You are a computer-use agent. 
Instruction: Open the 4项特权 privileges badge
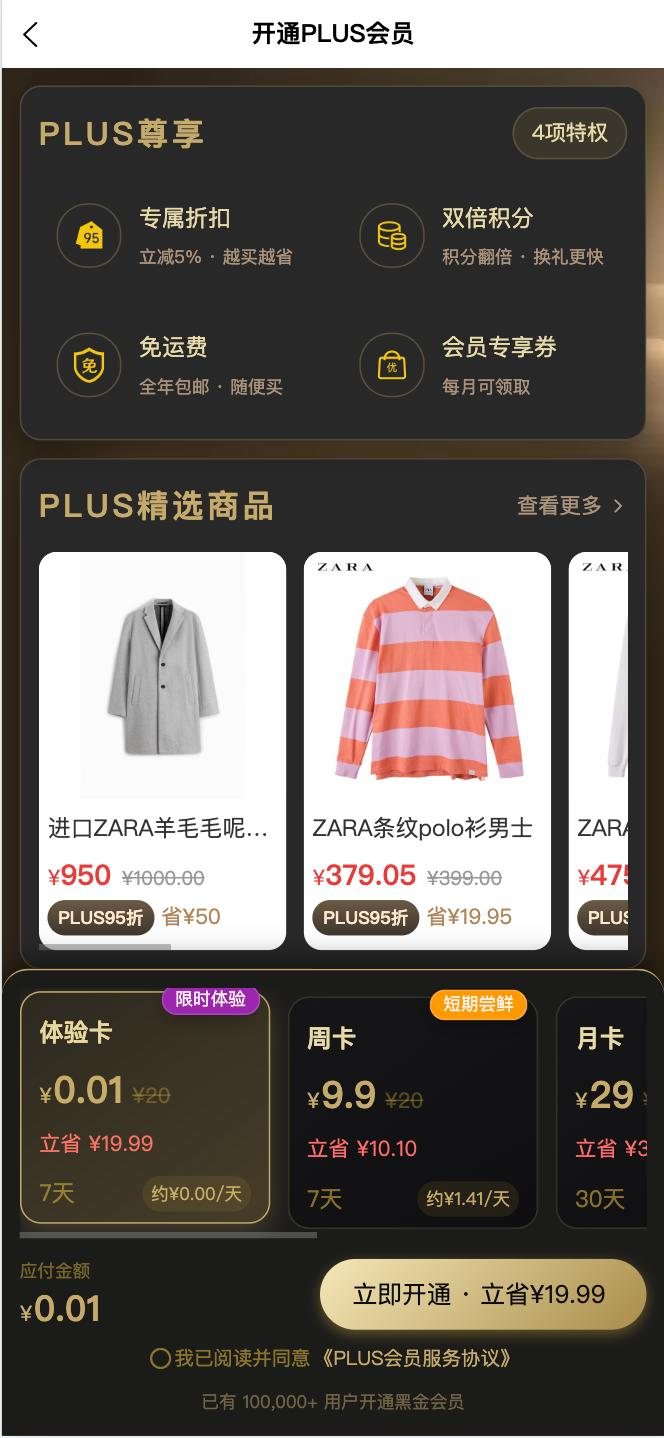click(x=570, y=133)
